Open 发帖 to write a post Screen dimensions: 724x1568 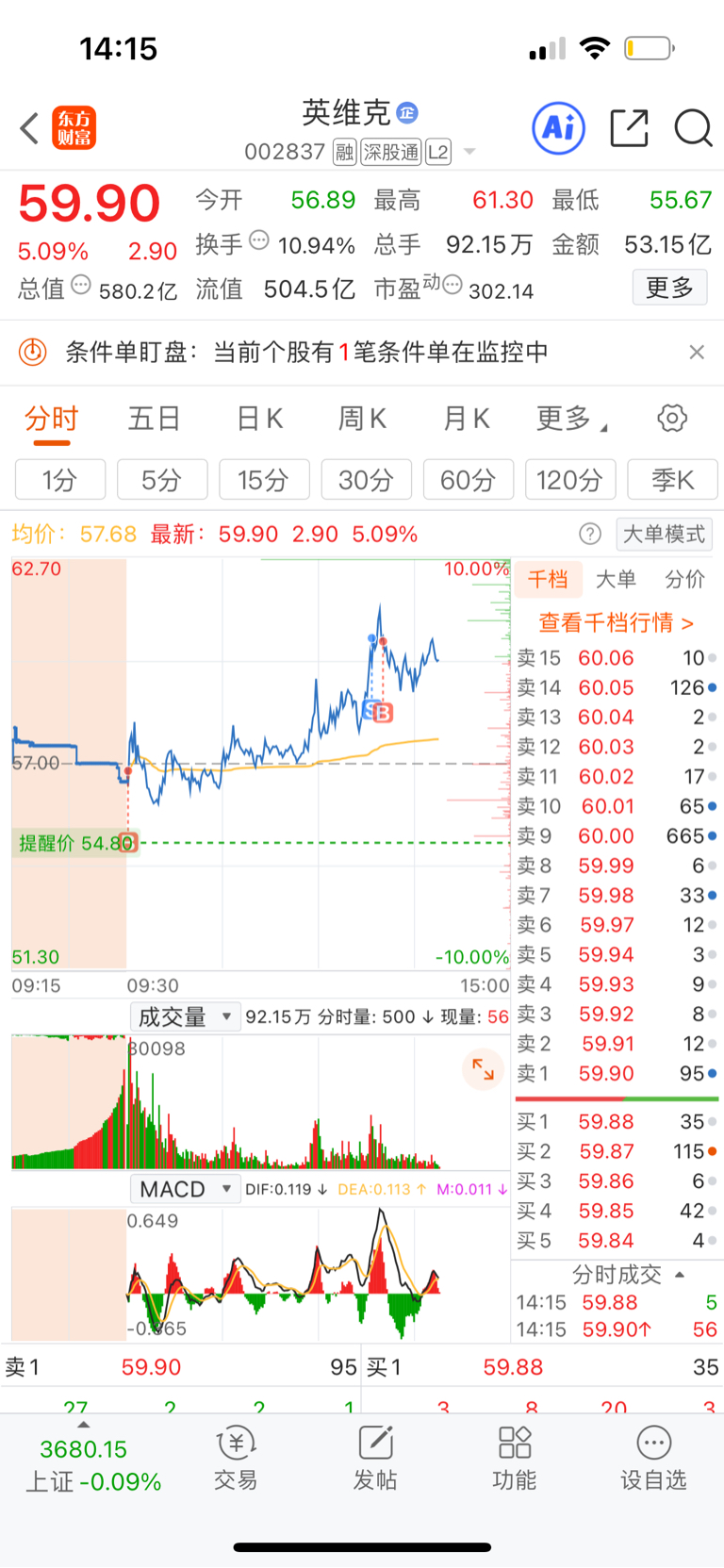tap(375, 1459)
